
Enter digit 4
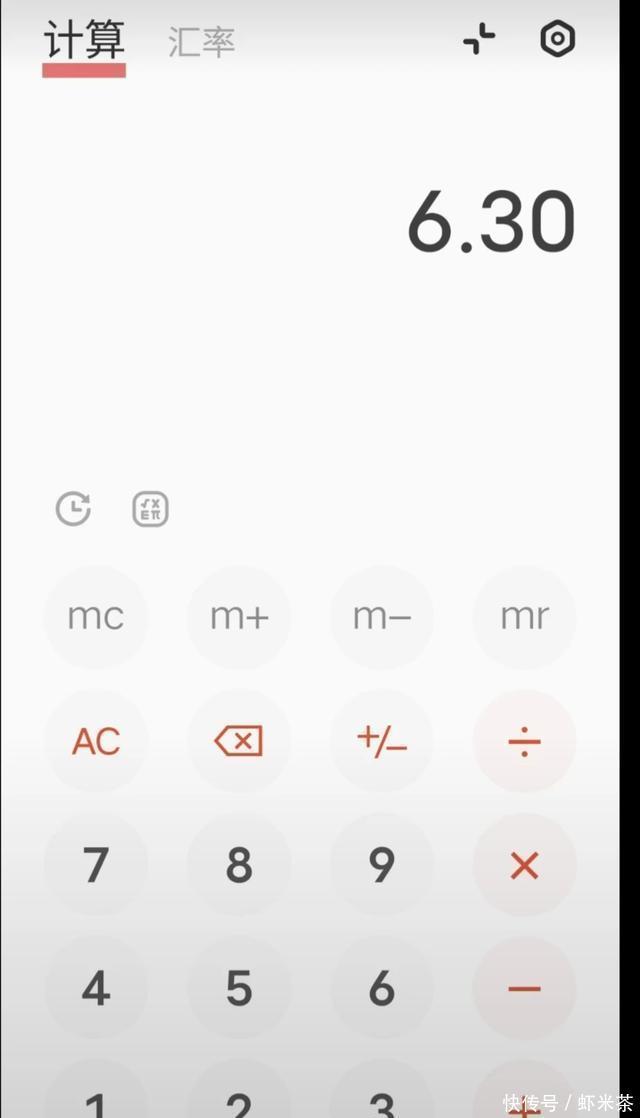pyautogui.click(x=96, y=989)
